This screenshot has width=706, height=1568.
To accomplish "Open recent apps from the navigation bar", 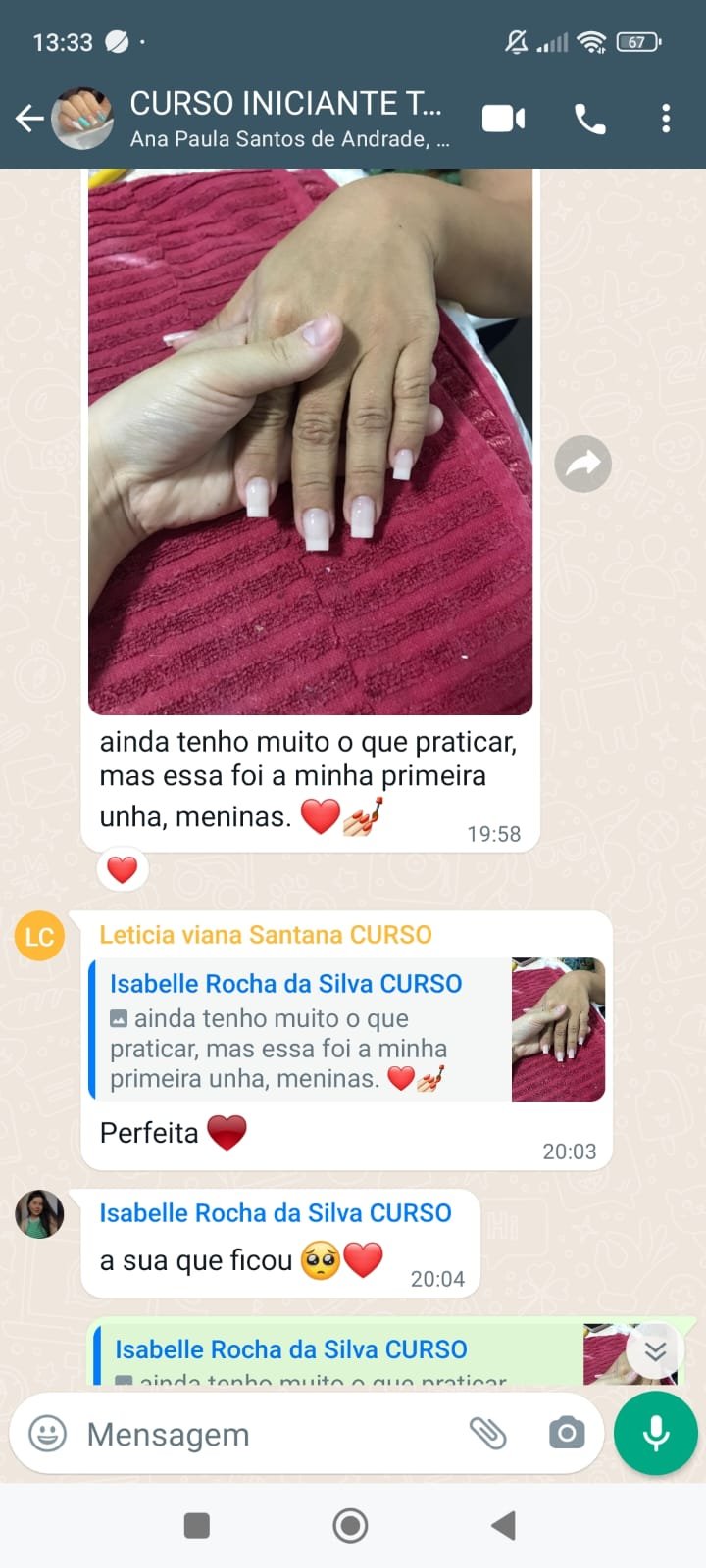I will (197, 1525).
